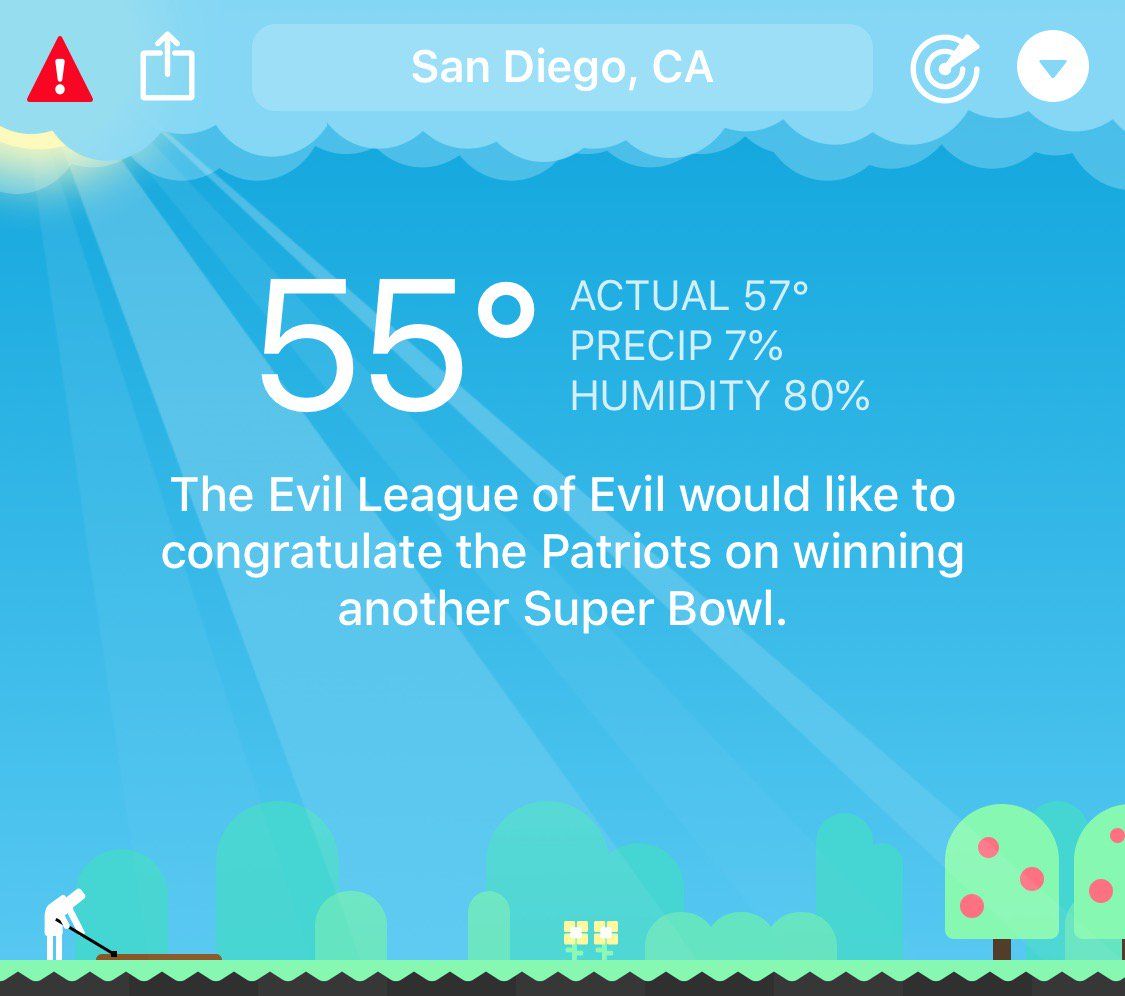Open the San Diego, CA location selector
Image resolution: width=1125 pixels, height=996 pixels.
562,68
